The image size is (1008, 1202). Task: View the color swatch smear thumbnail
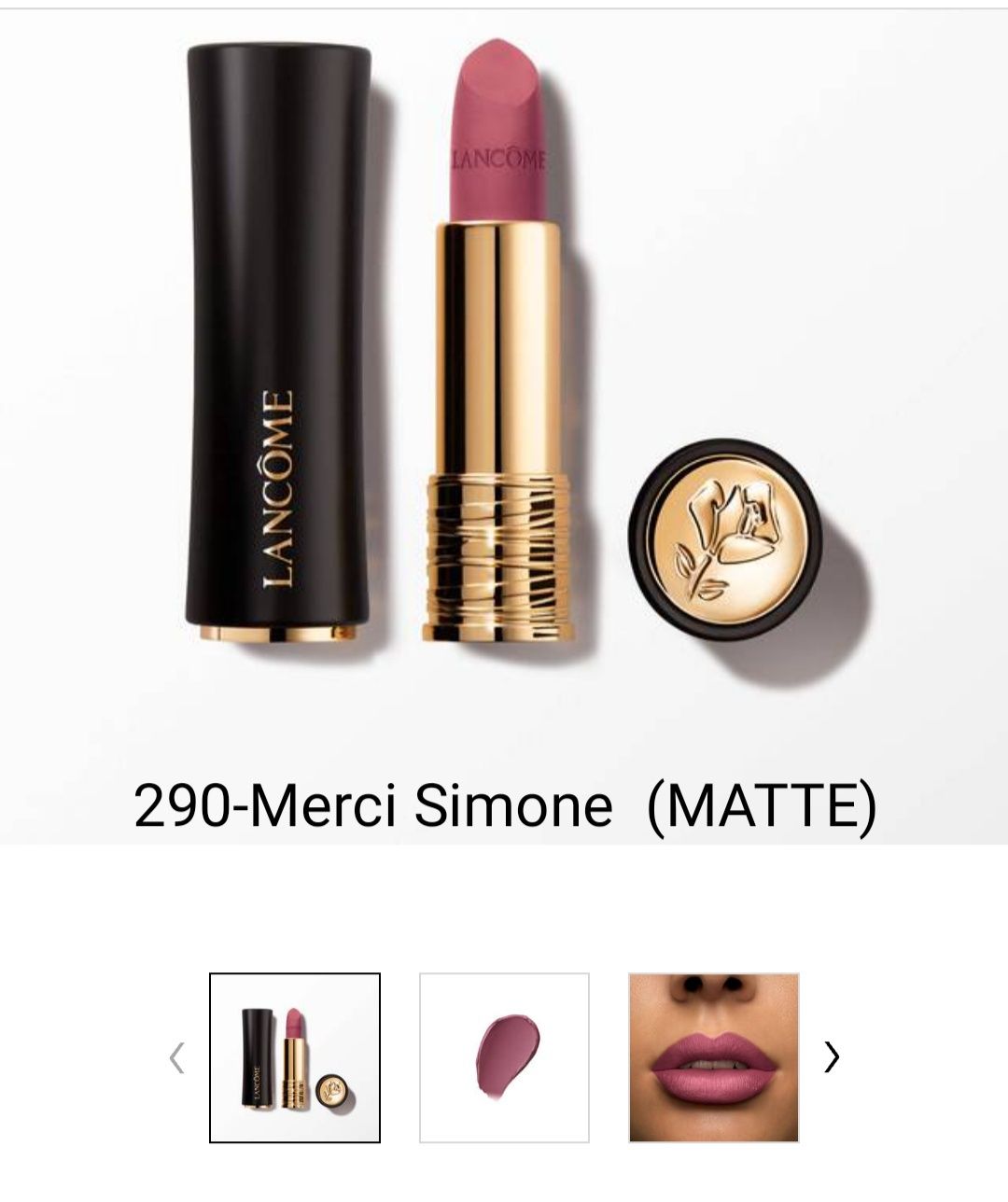click(504, 1057)
